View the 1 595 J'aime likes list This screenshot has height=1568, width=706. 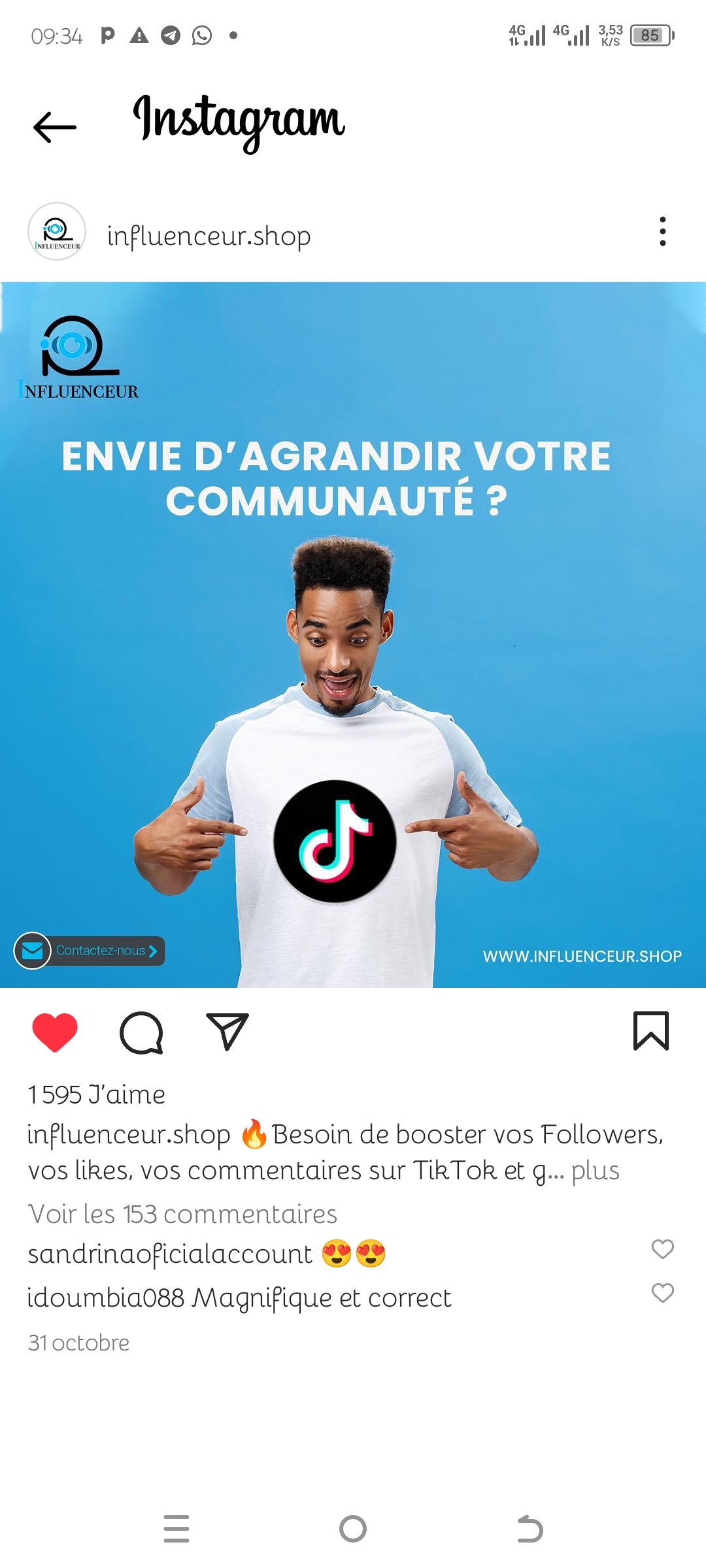pos(97,1095)
